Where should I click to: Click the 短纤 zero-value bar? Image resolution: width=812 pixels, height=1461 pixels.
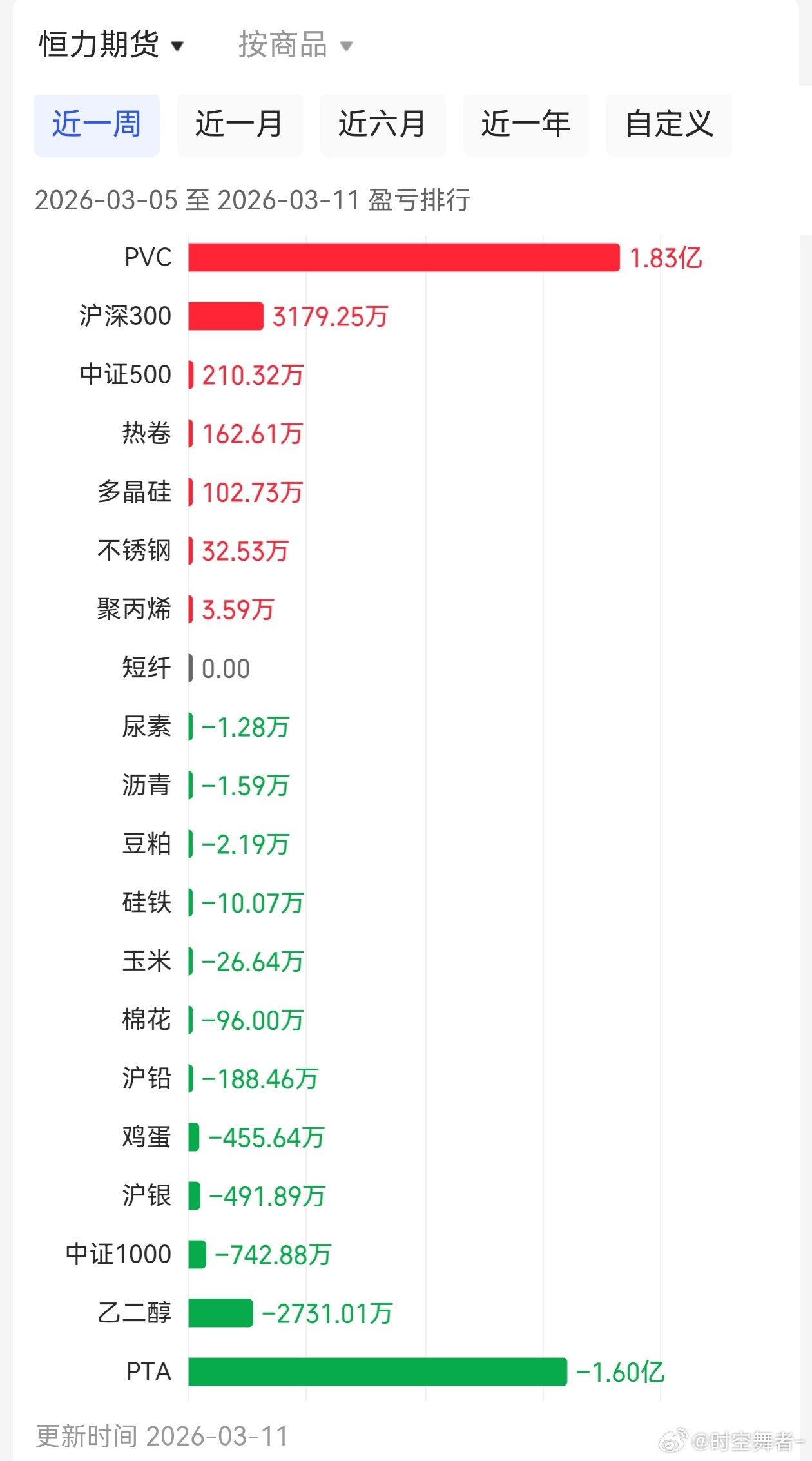tap(189, 668)
